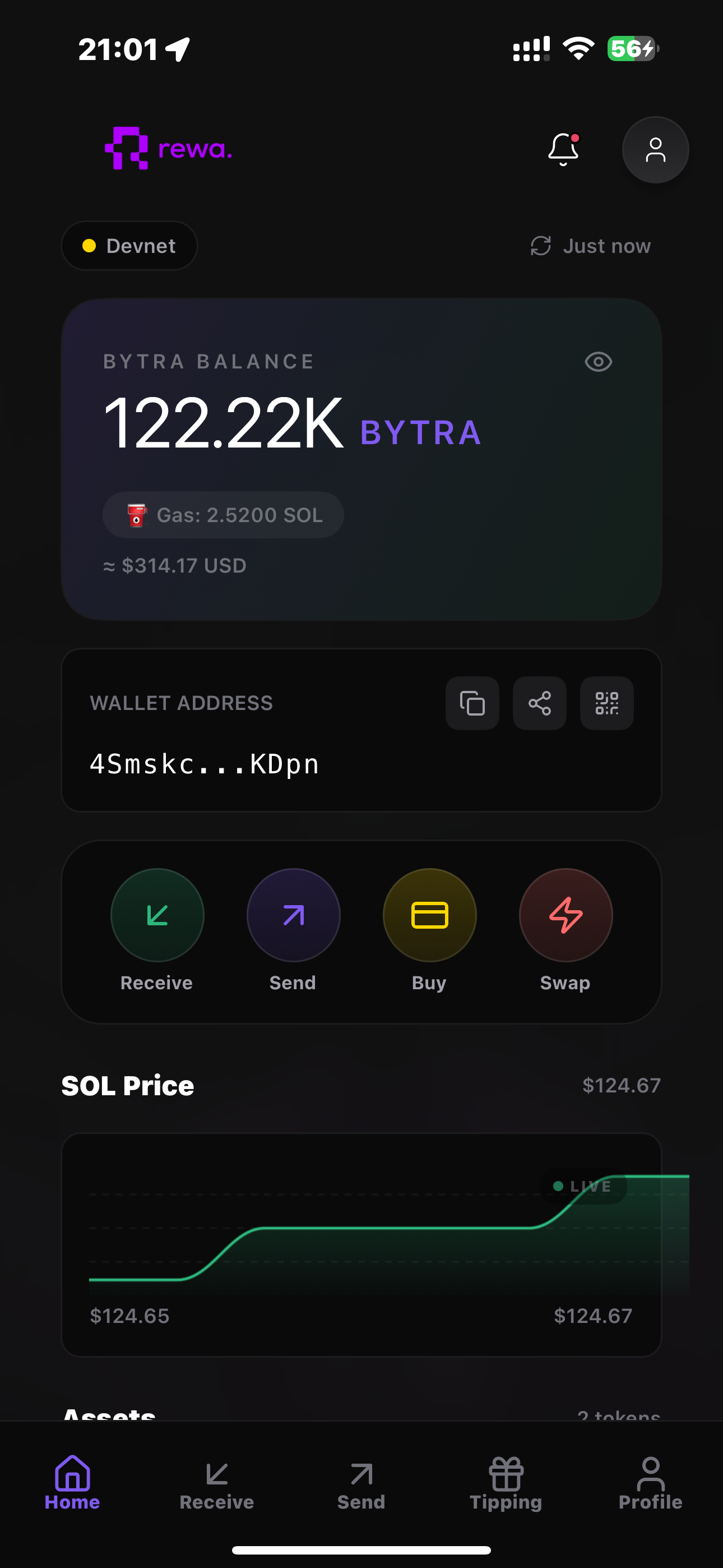Select the truncated 4Smskc...KDpn address
The height and width of the screenshot is (1568, 723).
204,764
